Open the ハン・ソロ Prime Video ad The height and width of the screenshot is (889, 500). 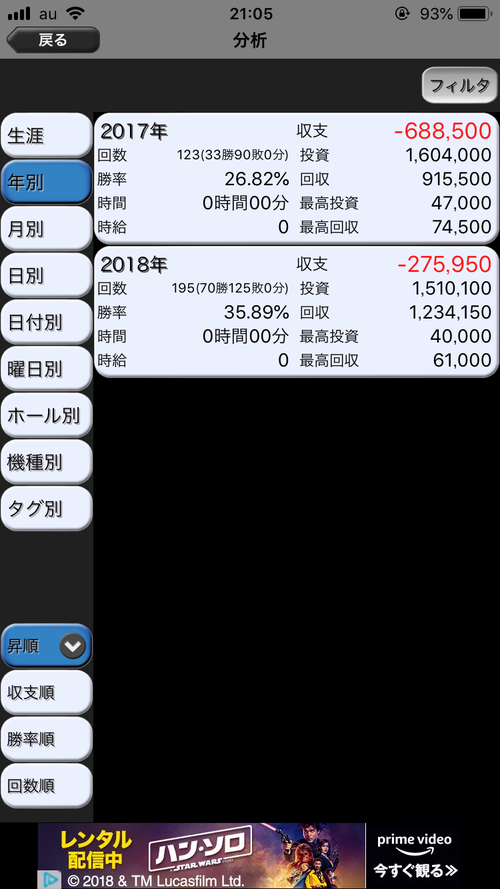tap(250, 856)
